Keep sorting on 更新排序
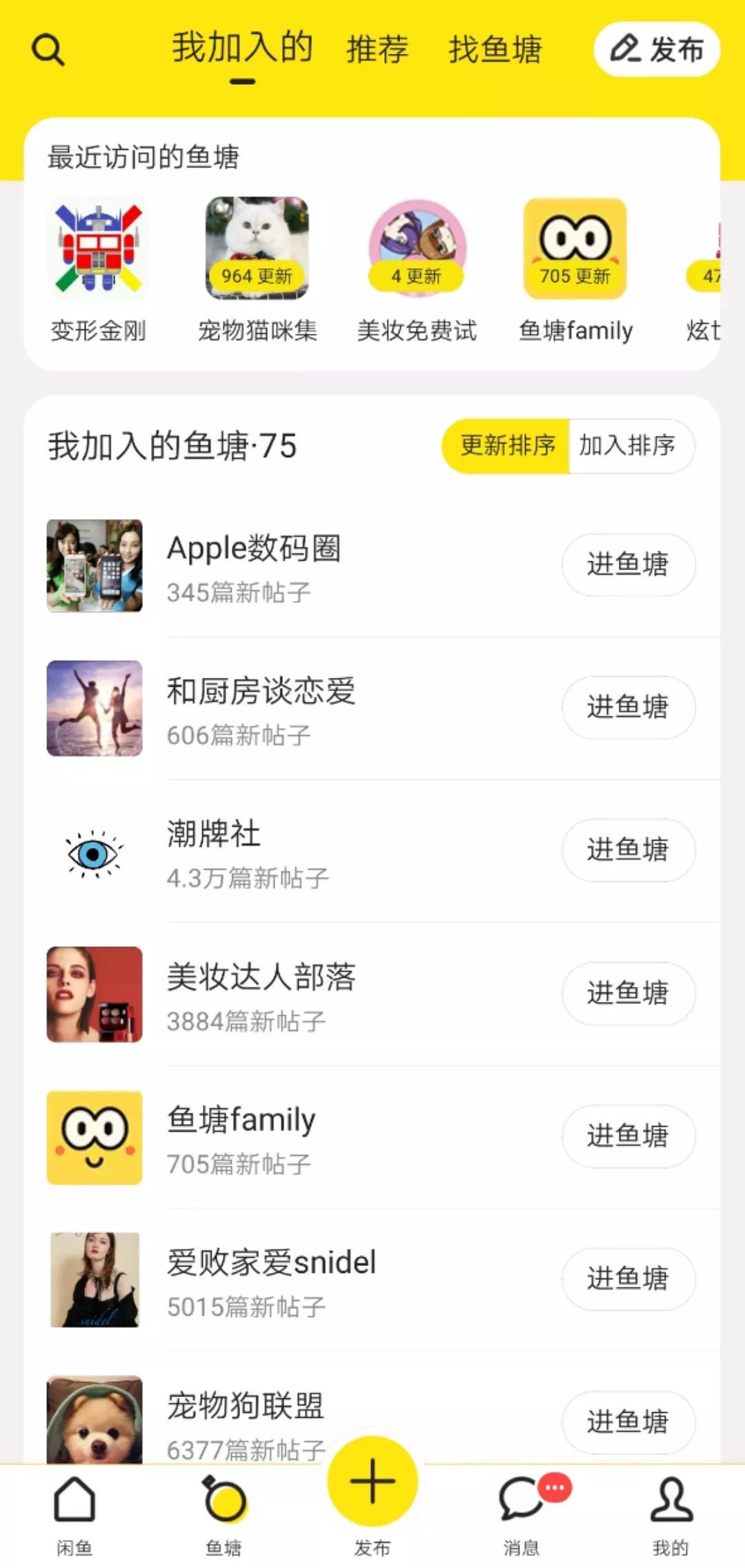Image resolution: width=745 pixels, height=1568 pixels. coord(506,447)
